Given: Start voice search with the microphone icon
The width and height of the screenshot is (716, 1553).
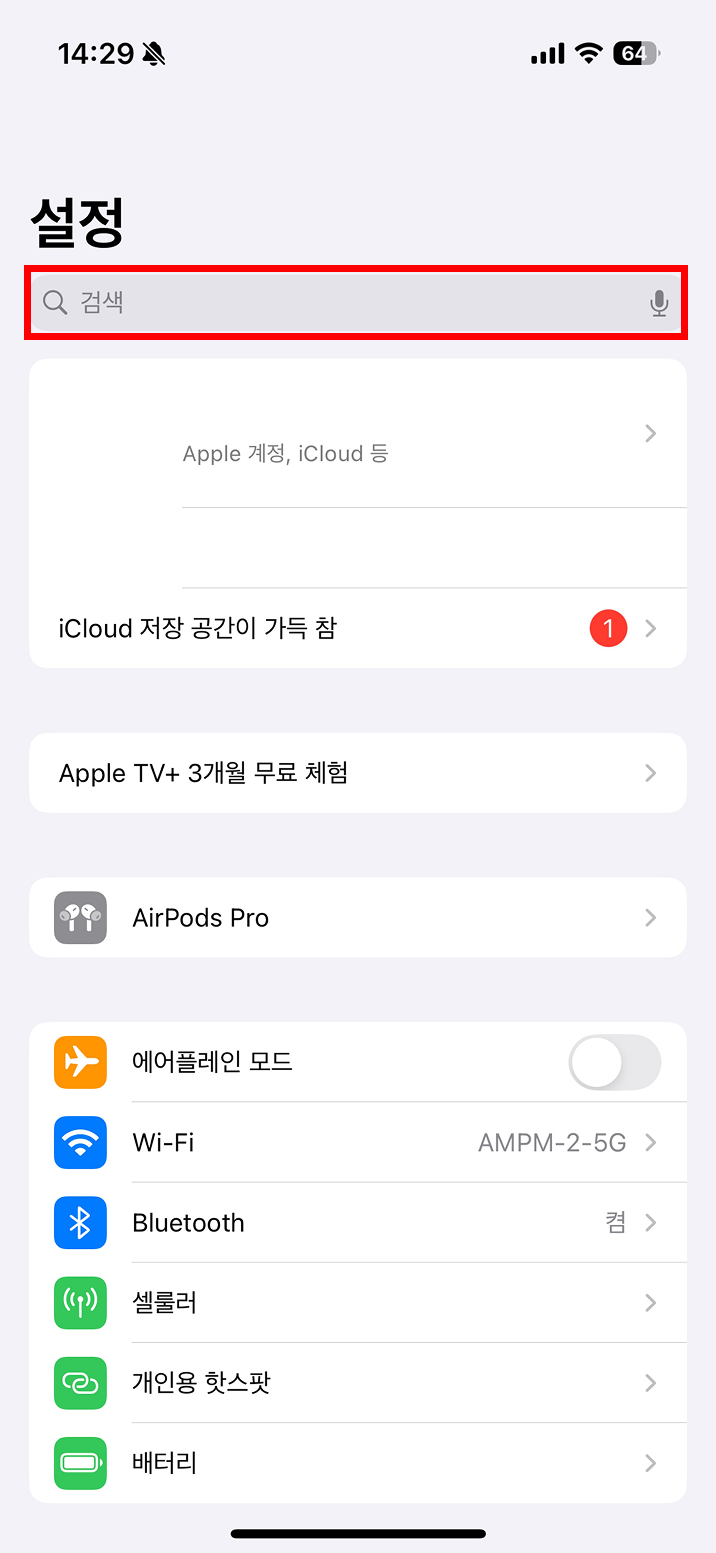Looking at the screenshot, I should tap(658, 303).
